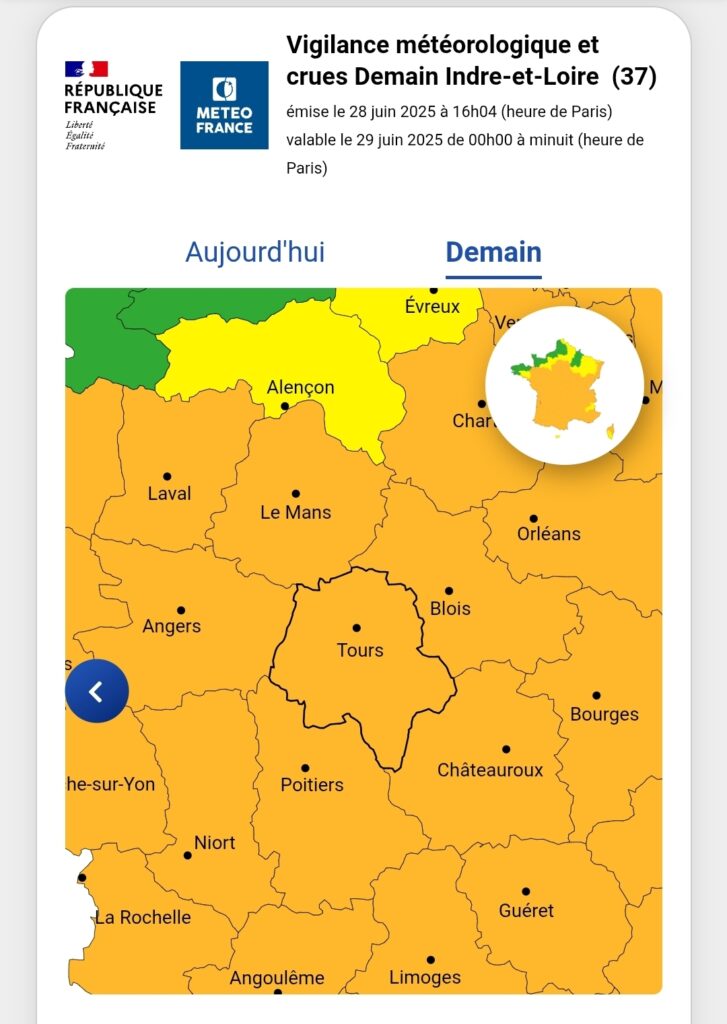Tap the blue back arrow button
Viewport: 727px width, 1024px height.
[x=97, y=691]
